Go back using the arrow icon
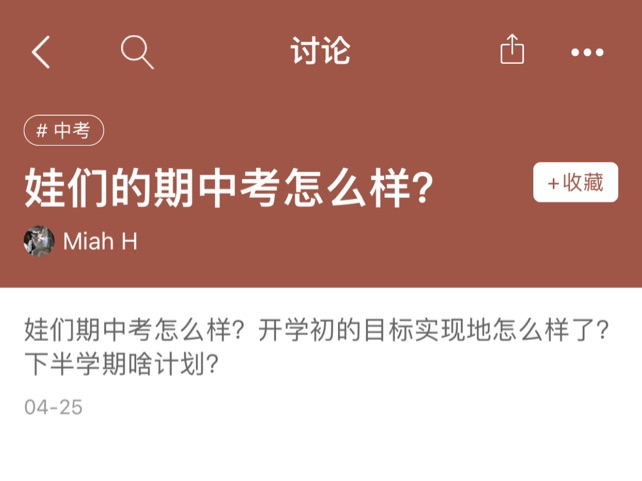This screenshot has width=642, height=481. click(41, 51)
